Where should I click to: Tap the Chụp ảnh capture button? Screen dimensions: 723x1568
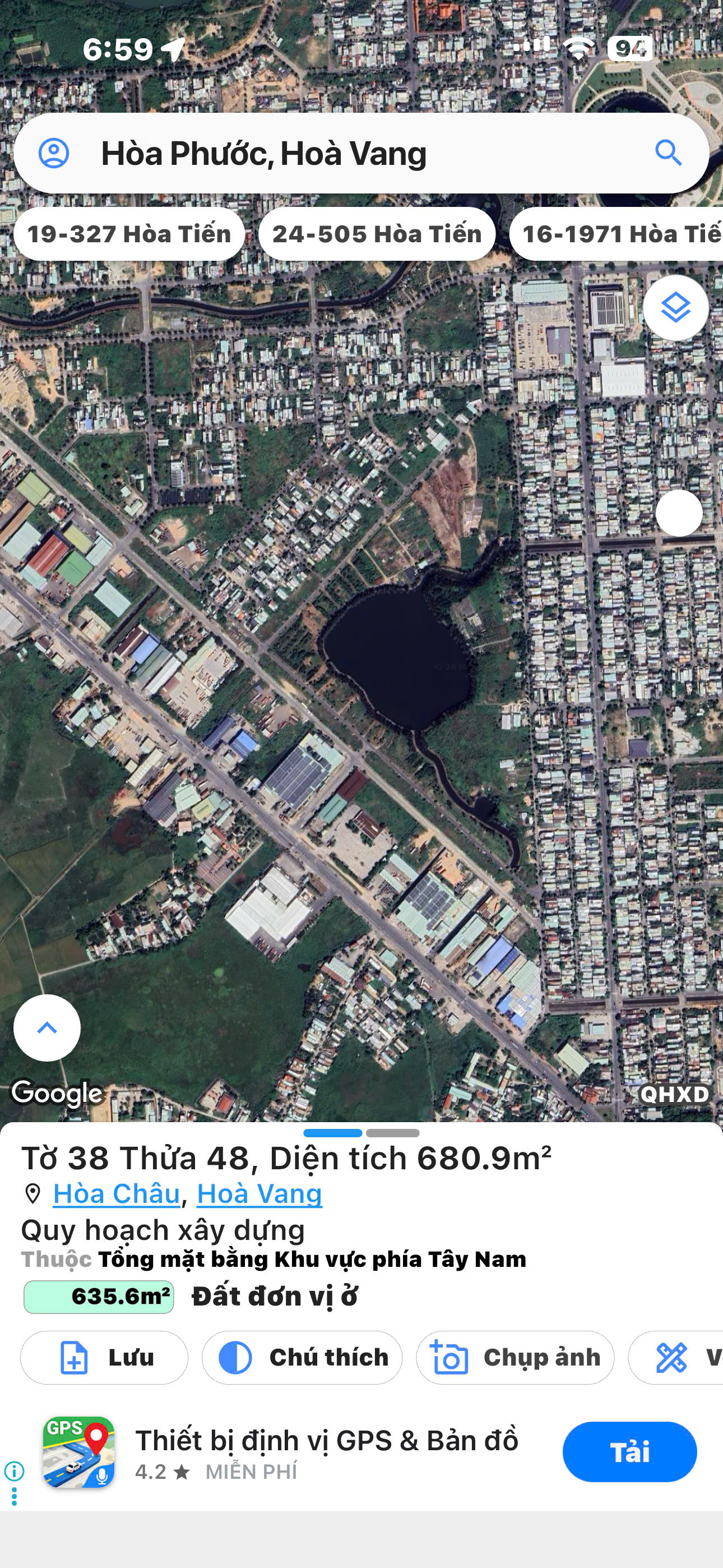(x=515, y=1357)
